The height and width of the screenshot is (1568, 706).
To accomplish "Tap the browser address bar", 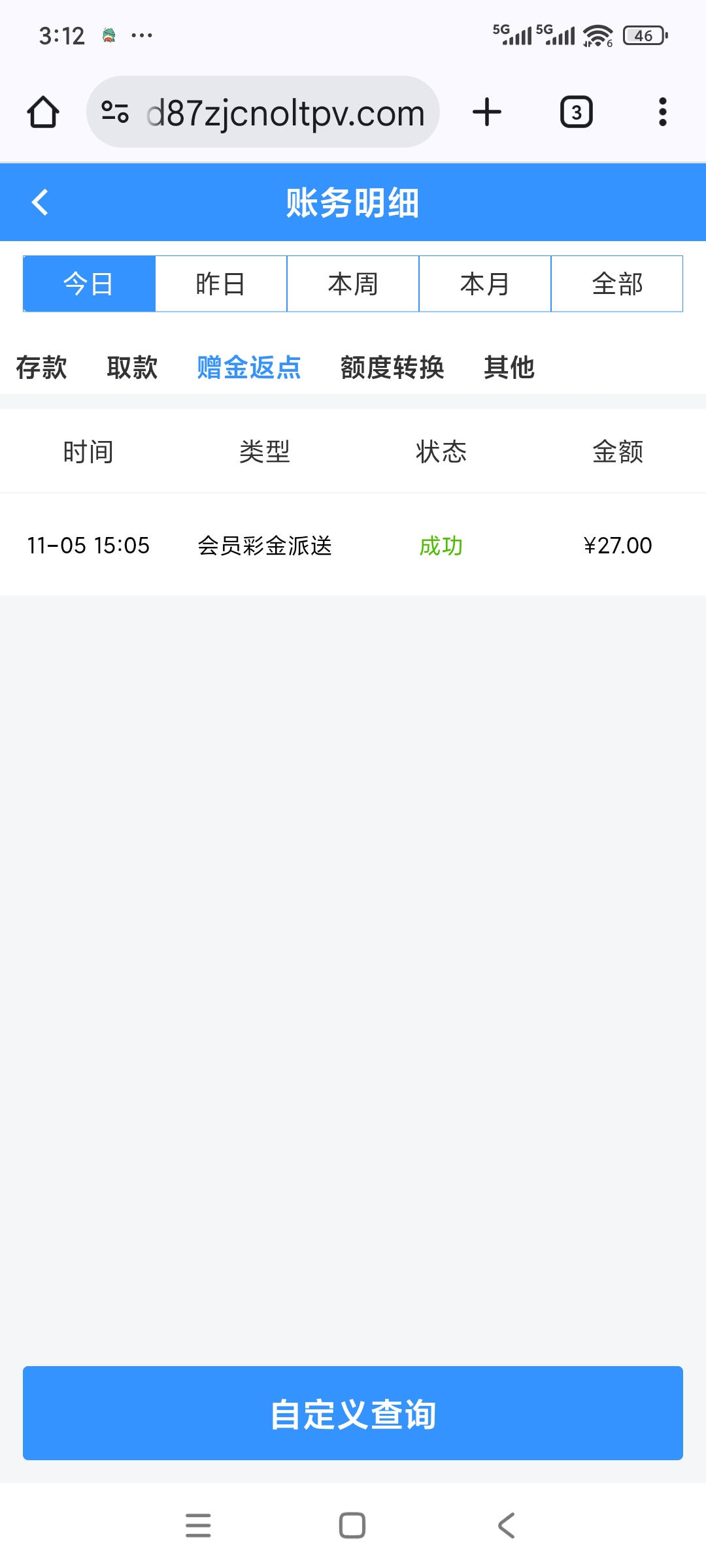I will click(285, 112).
